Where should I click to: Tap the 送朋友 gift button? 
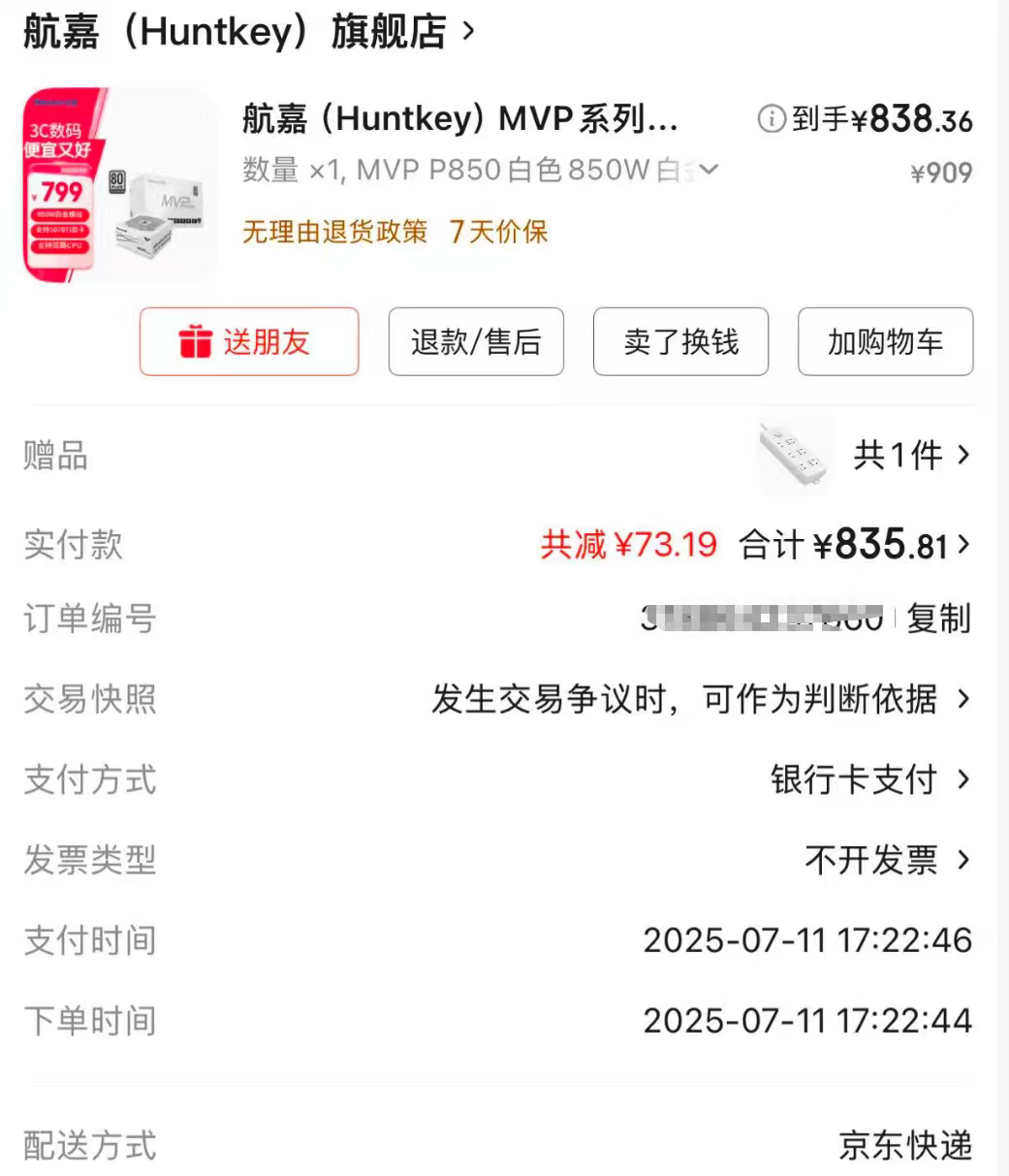249,341
